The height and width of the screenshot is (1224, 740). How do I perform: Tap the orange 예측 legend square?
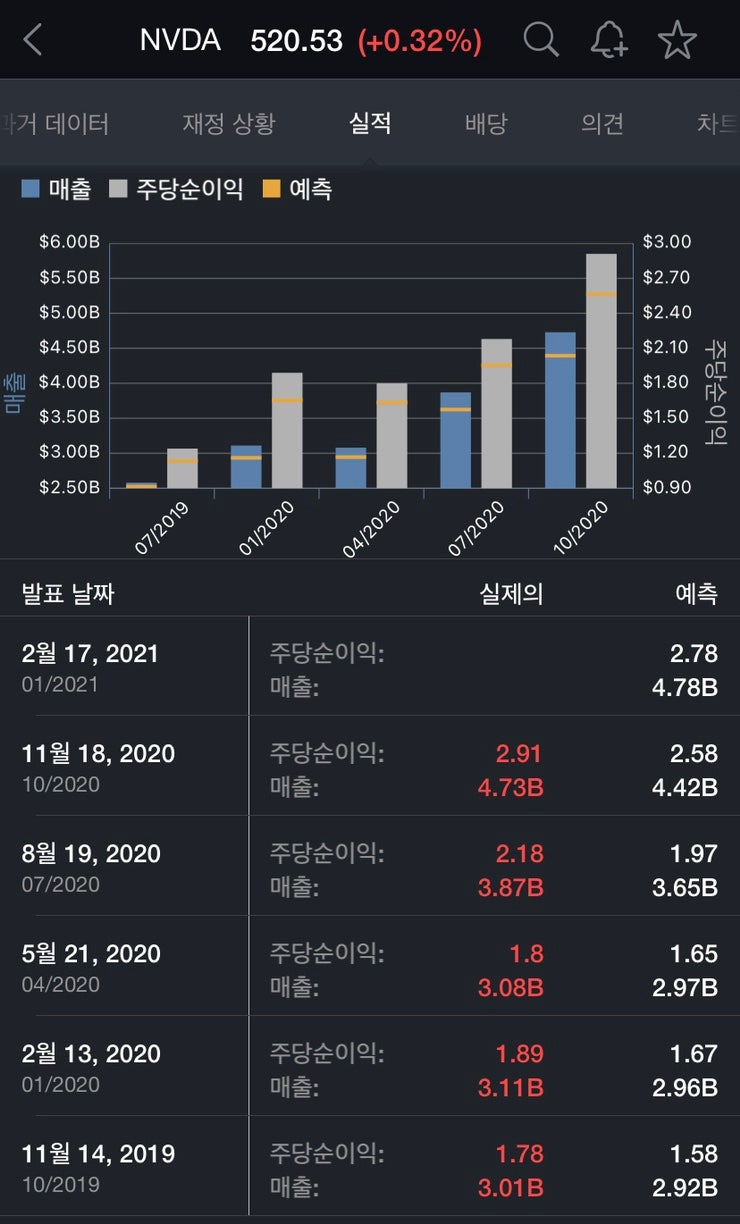click(x=269, y=188)
